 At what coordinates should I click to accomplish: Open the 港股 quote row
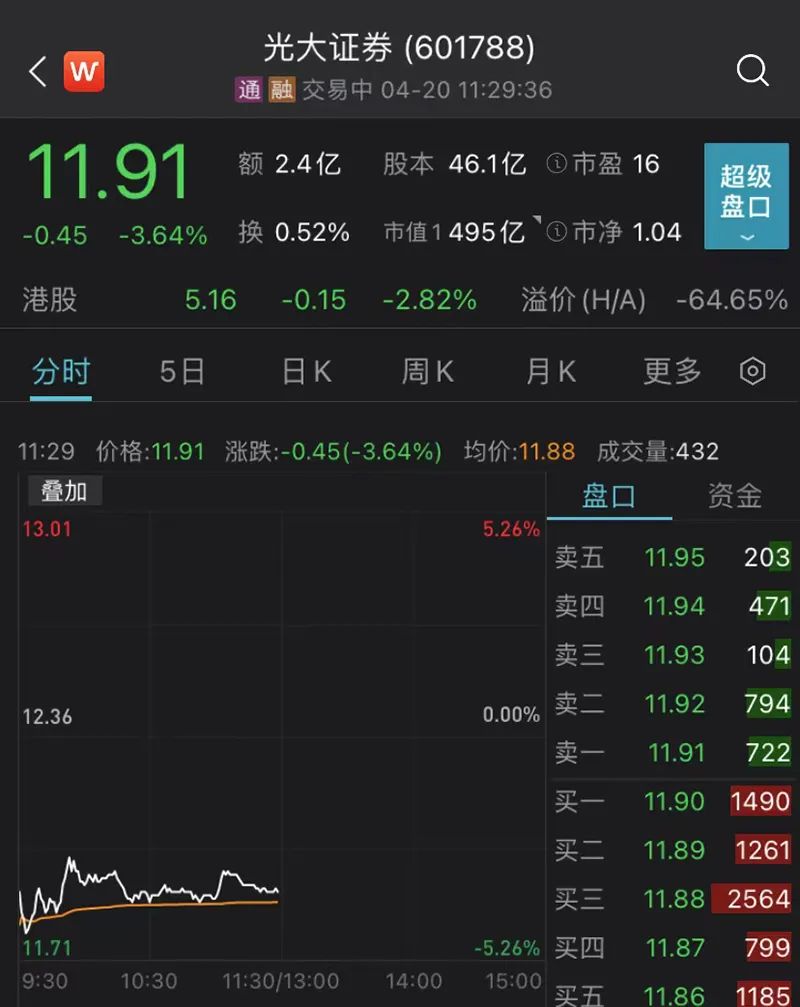pos(400,299)
